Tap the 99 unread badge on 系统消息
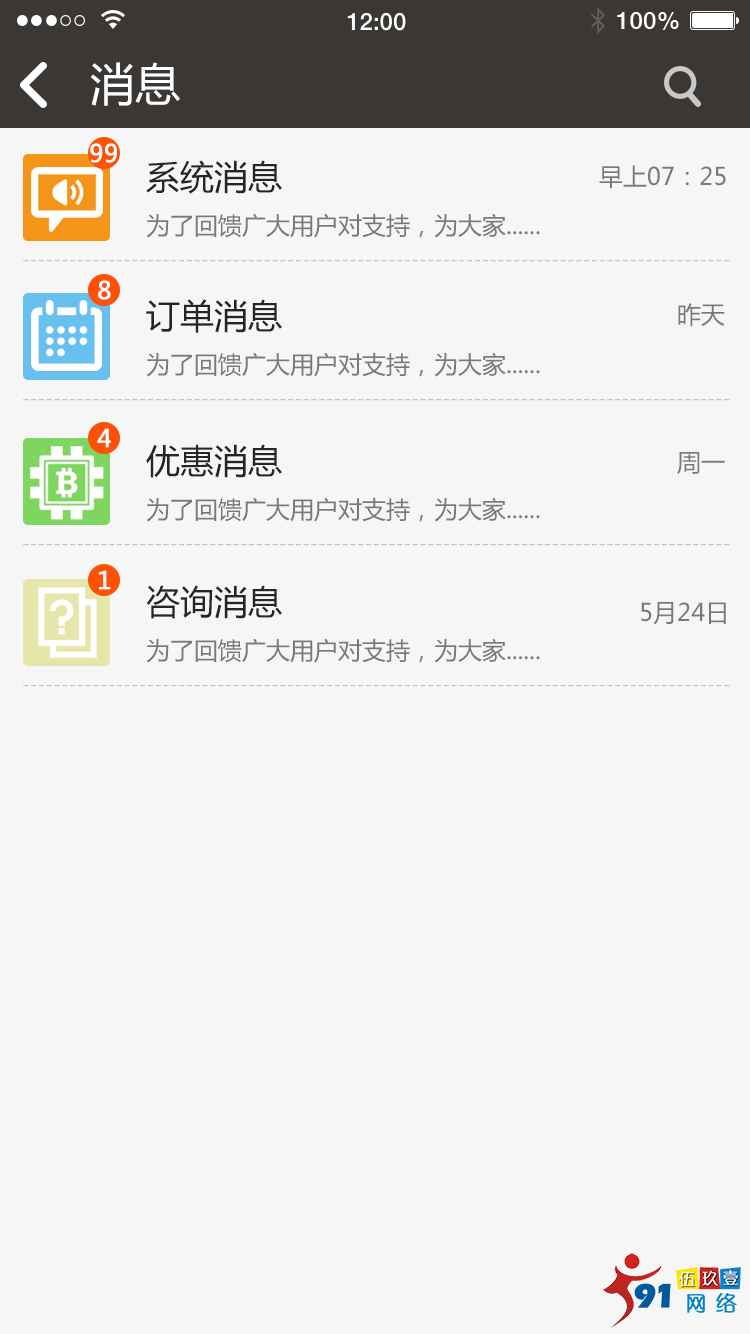Image resolution: width=750 pixels, height=1334 pixels. [105, 155]
